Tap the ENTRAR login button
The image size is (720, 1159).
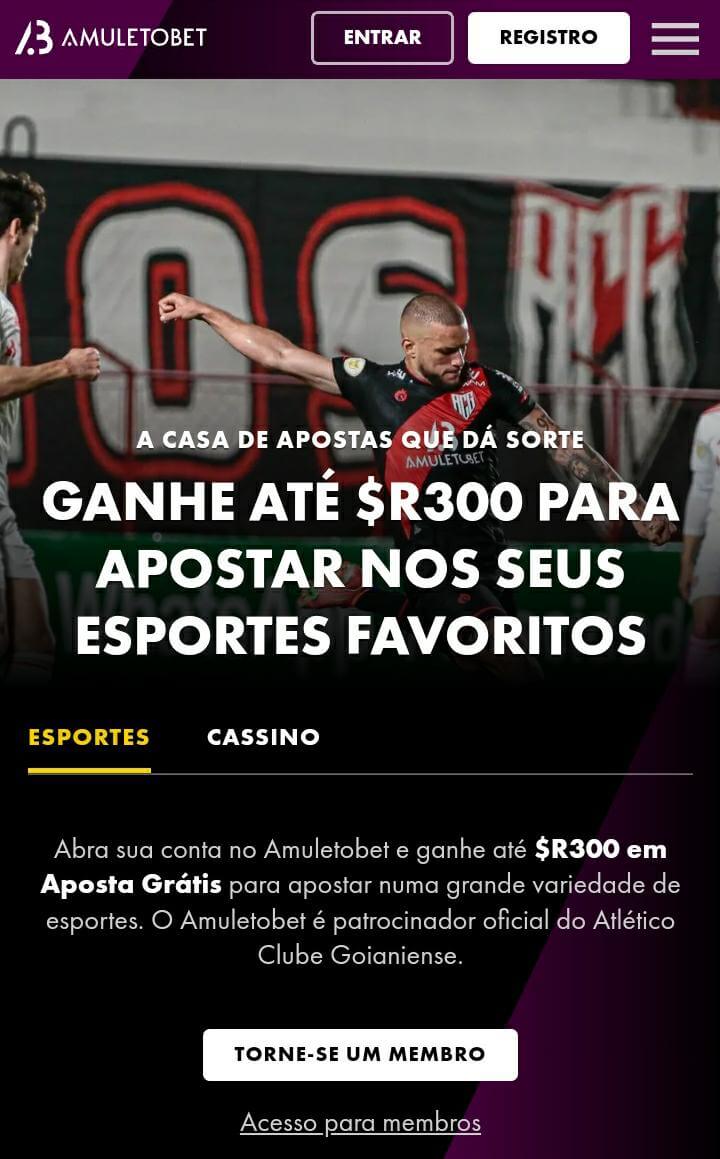point(382,38)
